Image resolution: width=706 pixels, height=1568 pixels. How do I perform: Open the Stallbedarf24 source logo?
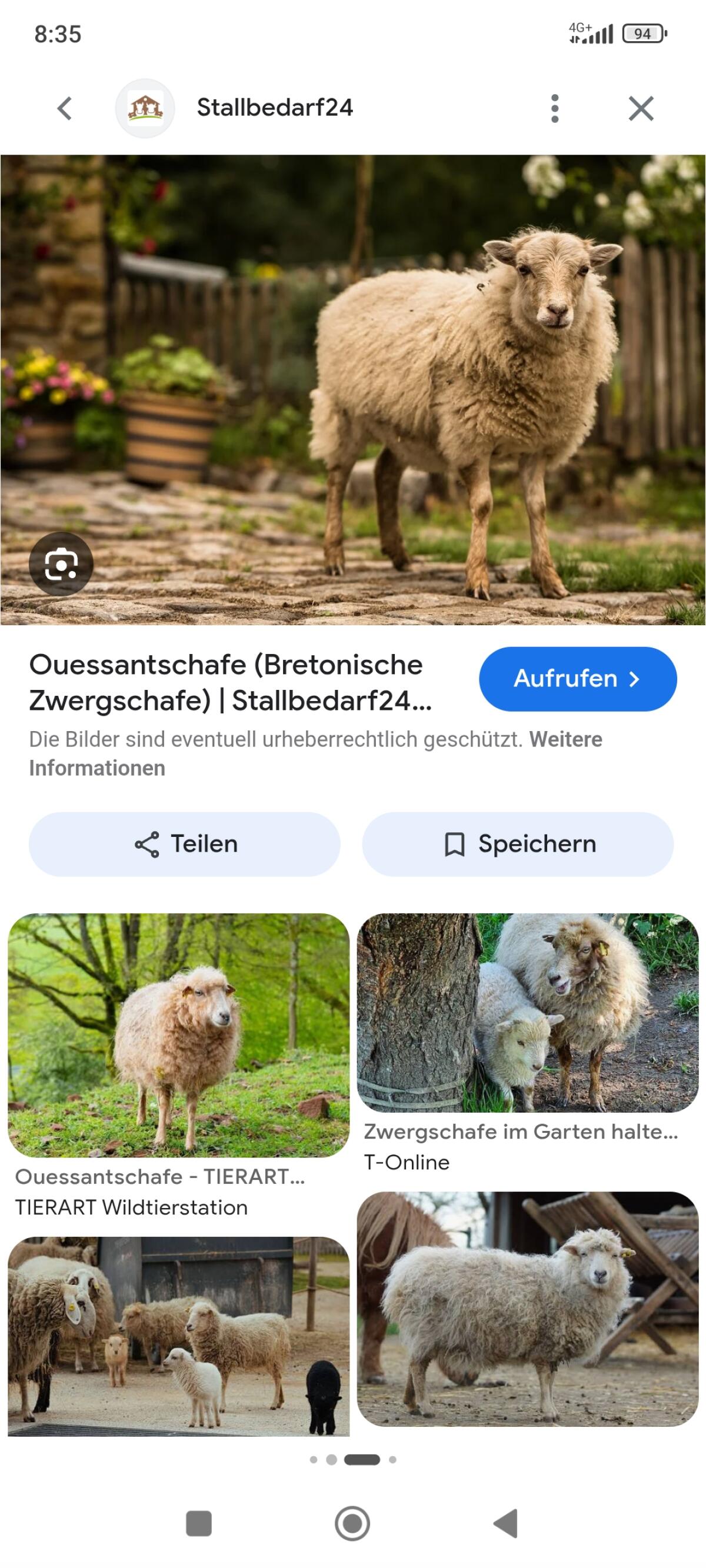click(x=145, y=108)
